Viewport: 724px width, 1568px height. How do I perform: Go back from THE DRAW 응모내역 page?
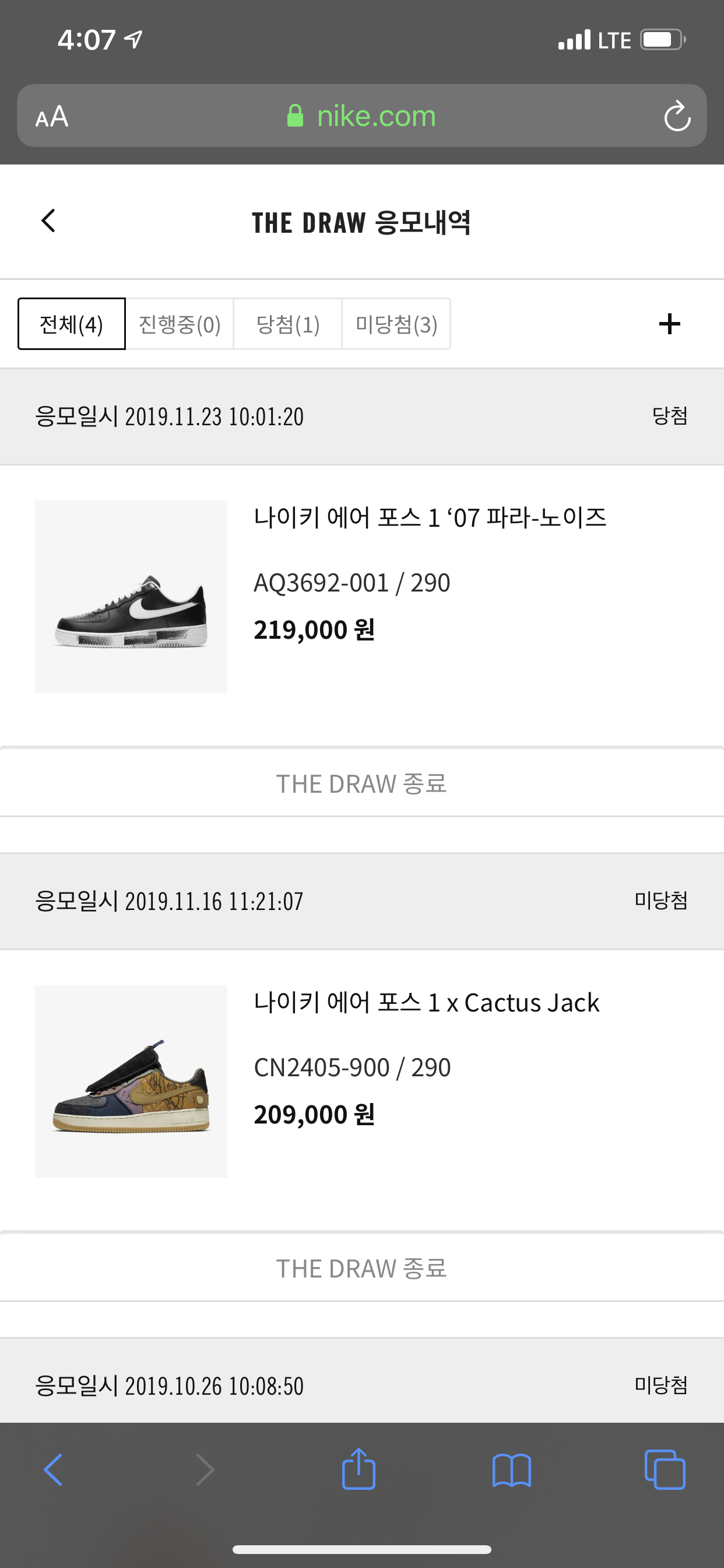48,221
